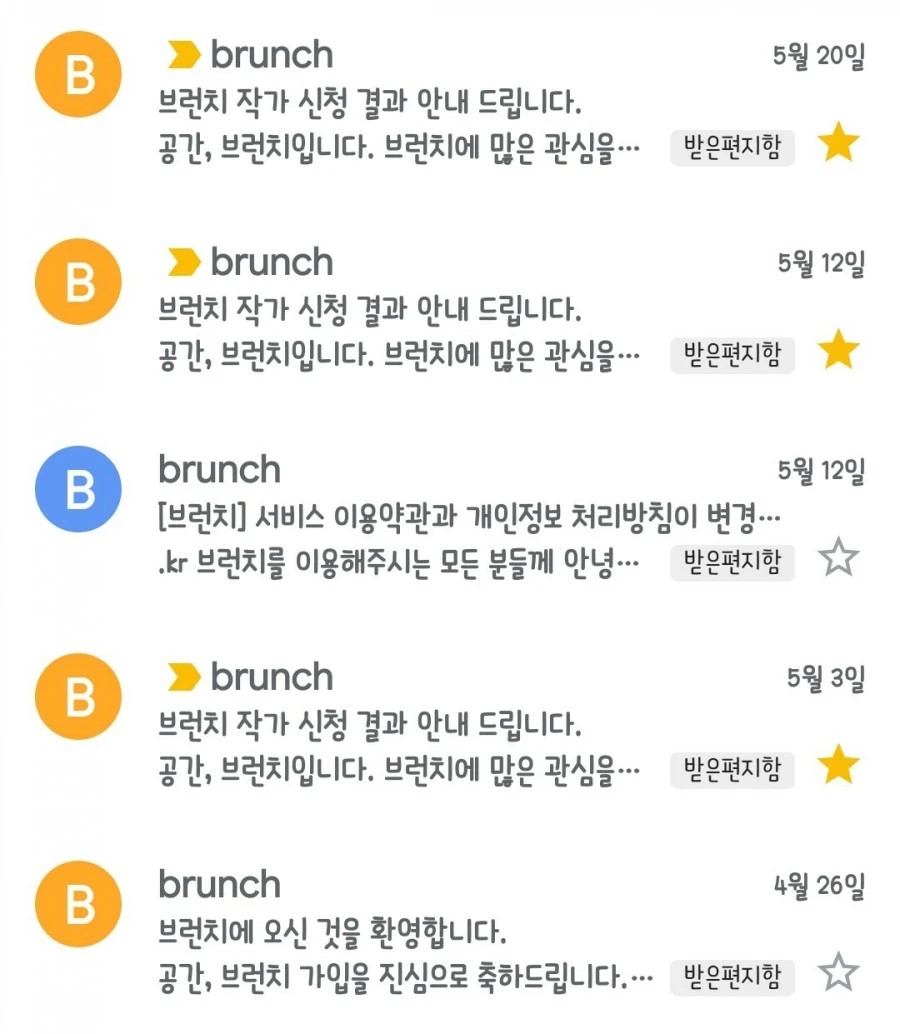Click the blue brunch avatar on the terms-change email
Screen dimensions: 900x1034
[77, 488]
